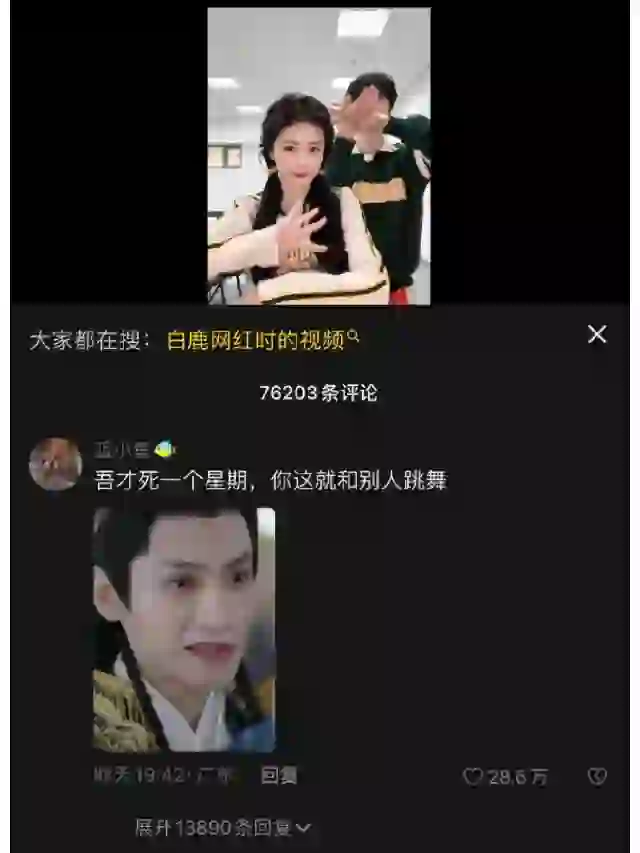640x853 pixels.
Task: Dislike the comment about 跳舞
Action: (597, 777)
